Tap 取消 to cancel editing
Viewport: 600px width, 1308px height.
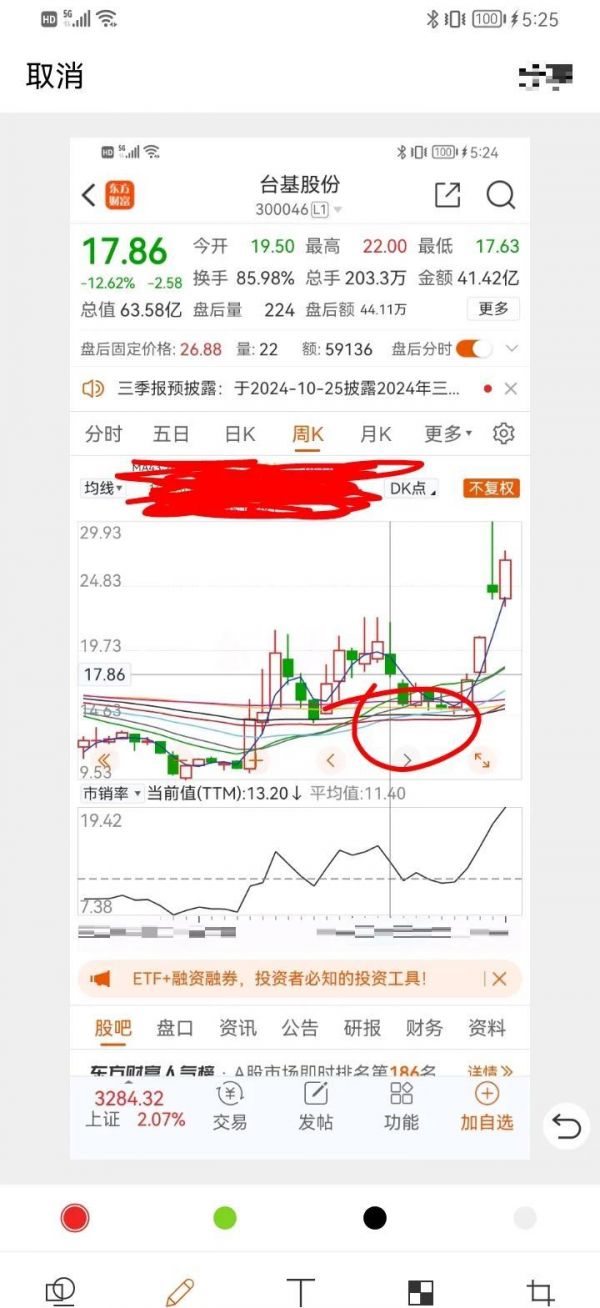pos(55,76)
